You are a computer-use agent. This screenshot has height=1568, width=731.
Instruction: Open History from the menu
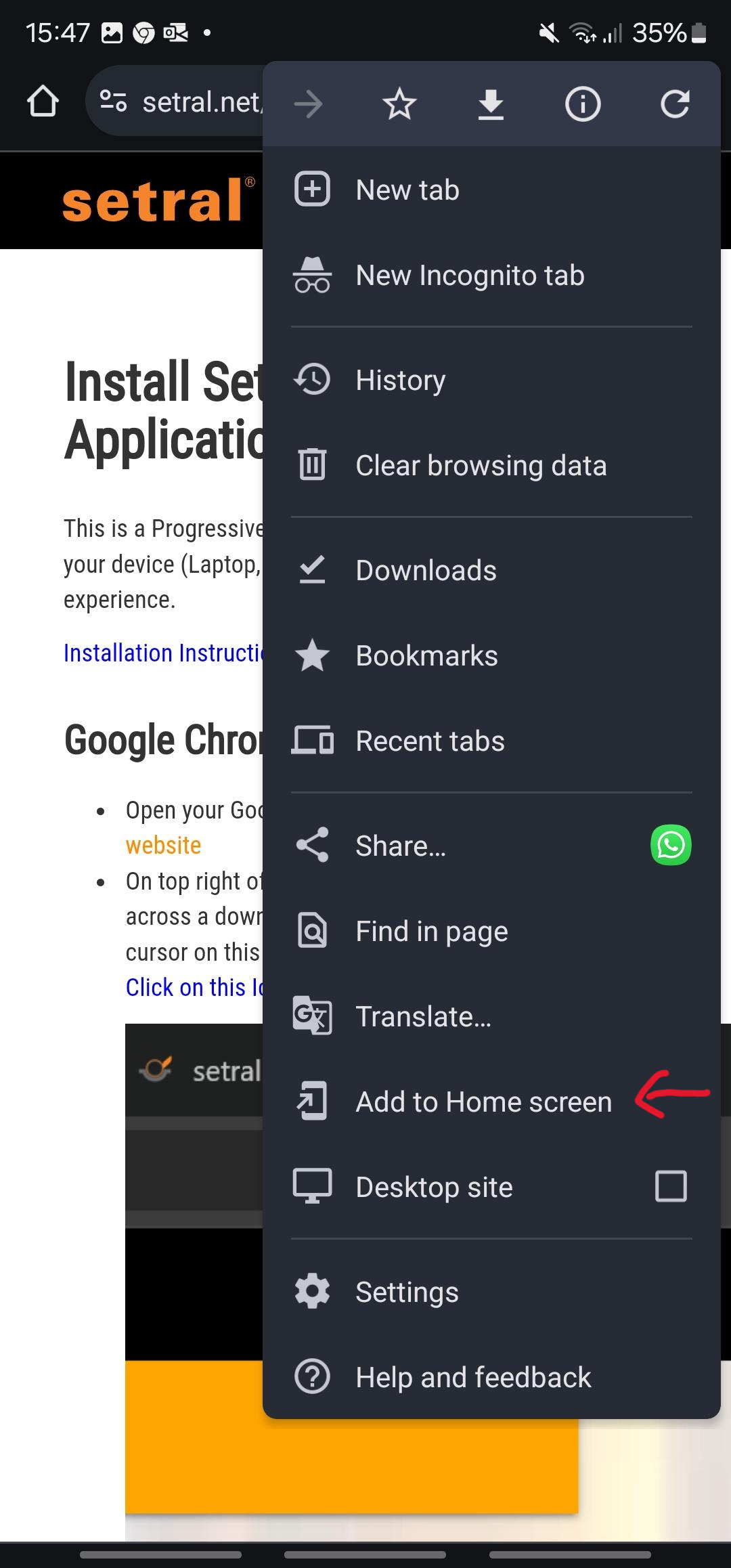tap(400, 380)
